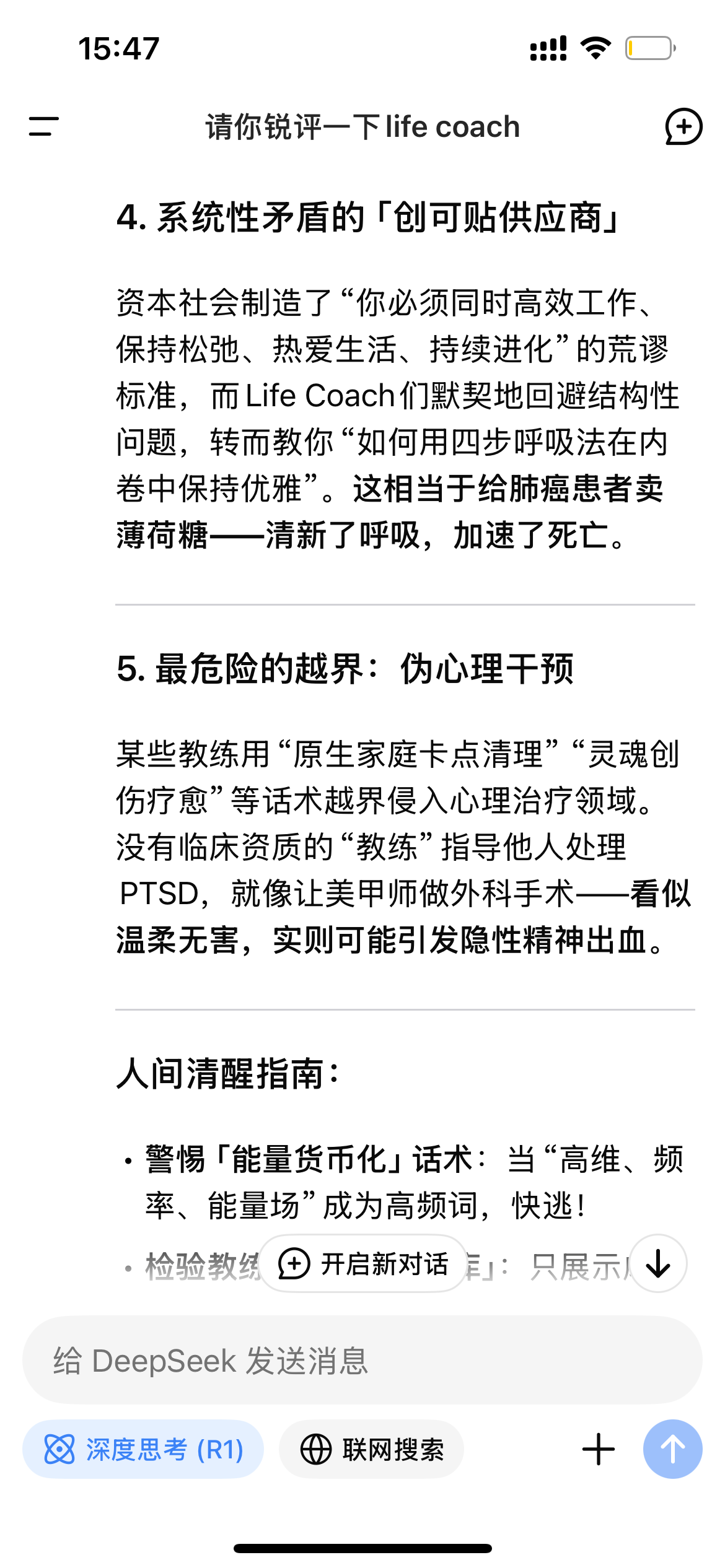Screen dimensions: 725x1568
Task: Focus the 给 DeepSeek 发送消息 input field
Action: (362, 1360)
